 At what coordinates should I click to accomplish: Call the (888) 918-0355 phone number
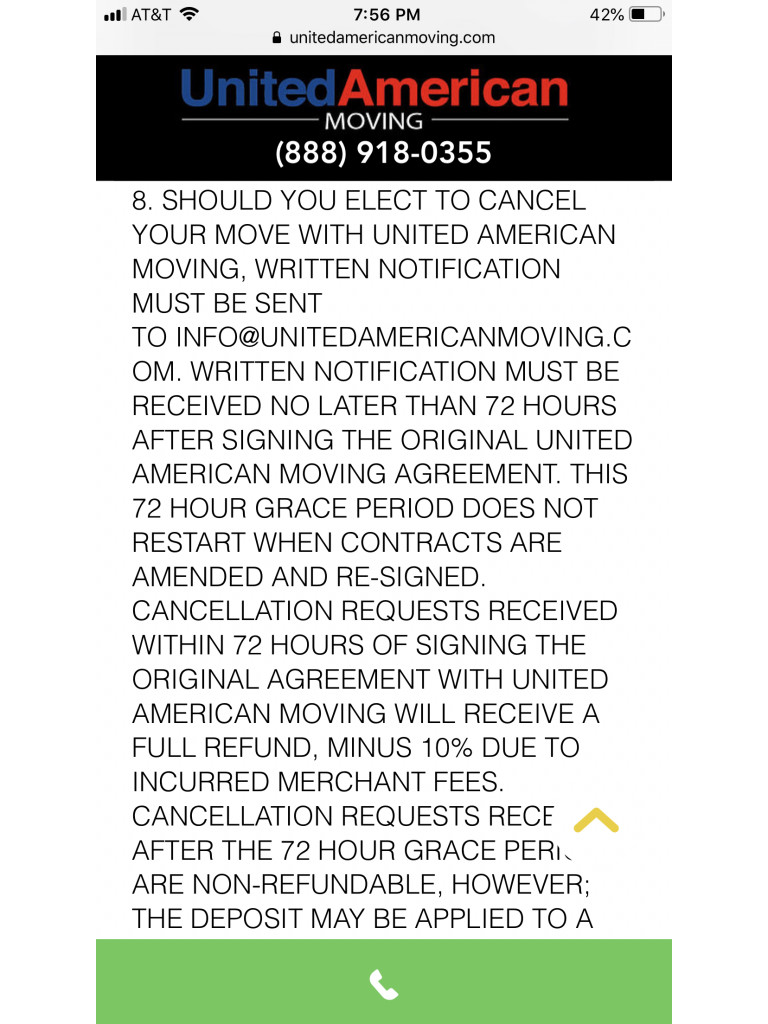(x=385, y=152)
